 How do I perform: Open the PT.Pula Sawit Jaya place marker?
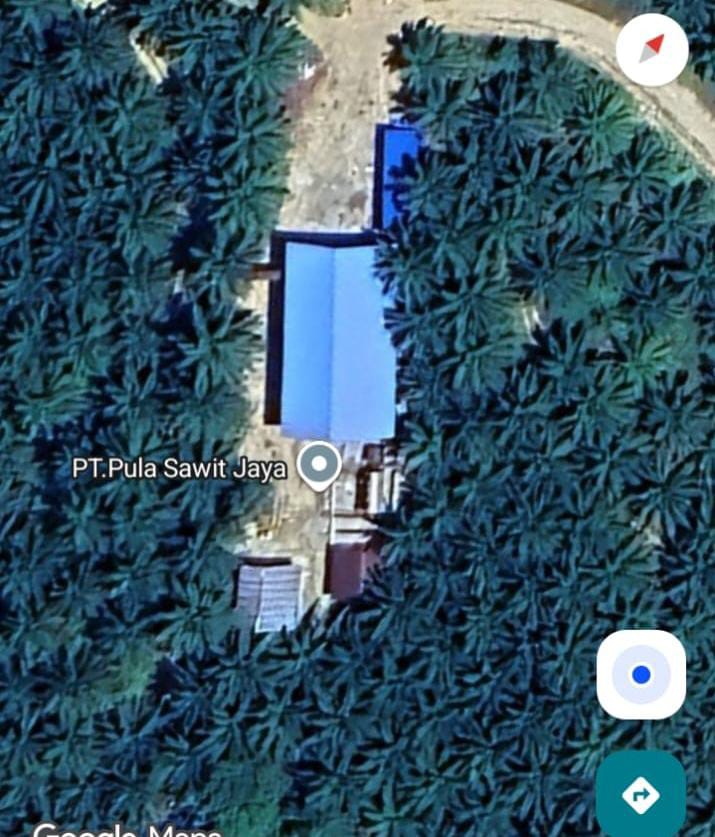[x=320, y=466]
